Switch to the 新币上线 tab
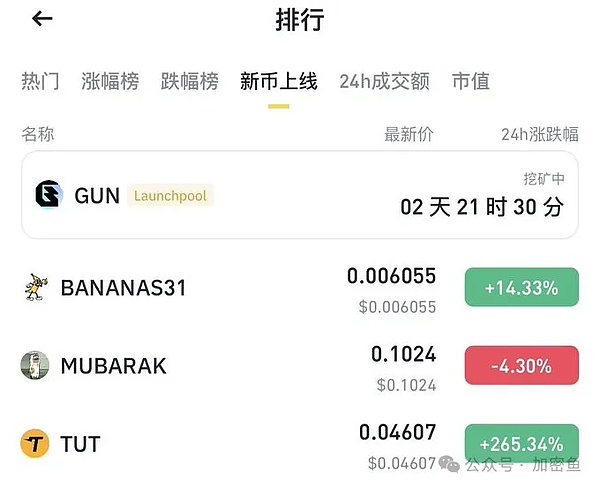The height and width of the screenshot is (488, 600). point(279,82)
